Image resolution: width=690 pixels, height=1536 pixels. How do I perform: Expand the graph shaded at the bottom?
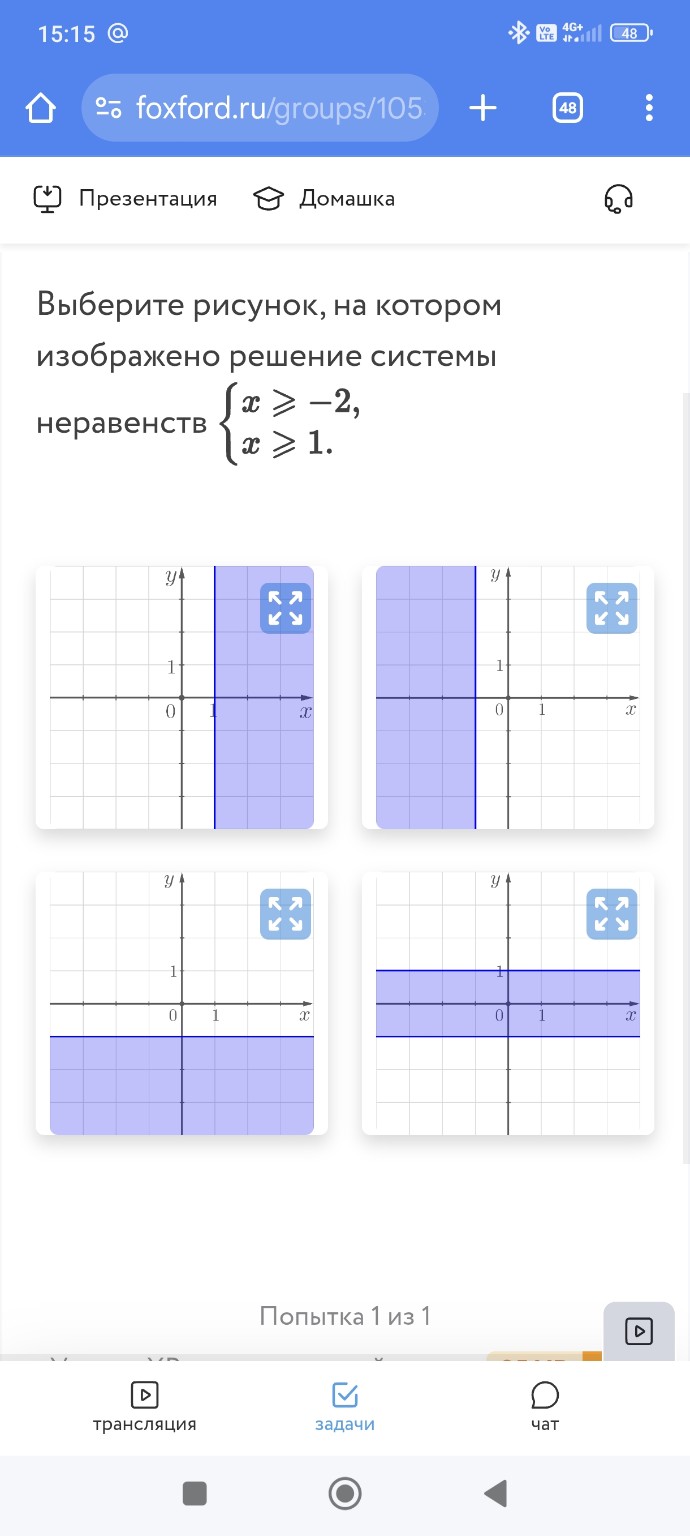(x=285, y=914)
